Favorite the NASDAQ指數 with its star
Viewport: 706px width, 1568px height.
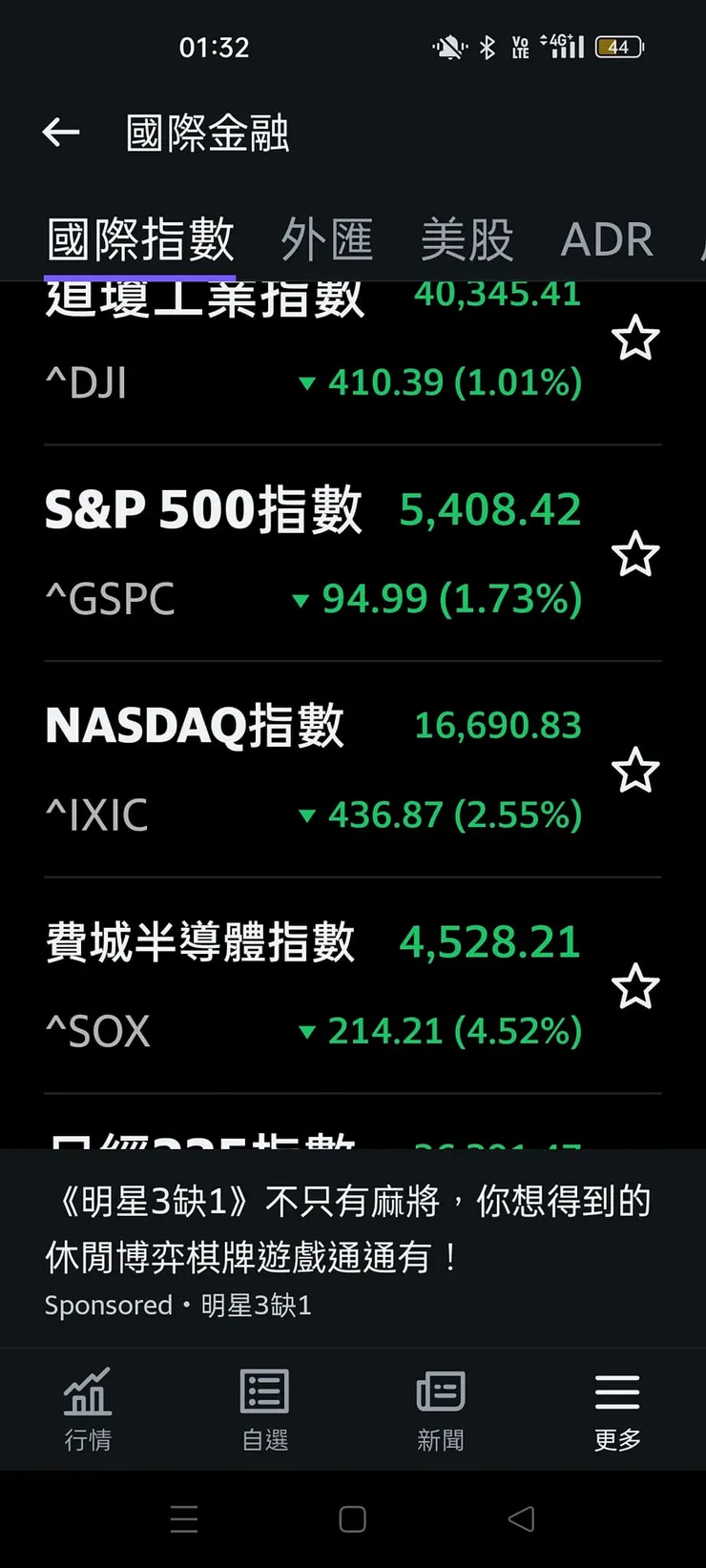(634, 771)
